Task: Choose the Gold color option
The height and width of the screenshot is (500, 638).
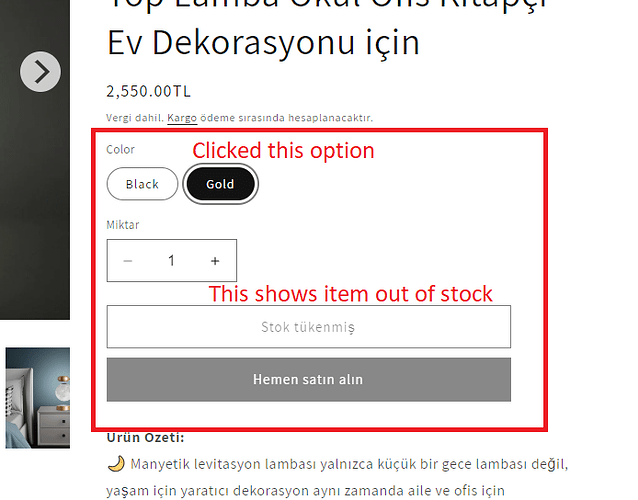Action: tap(220, 184)
